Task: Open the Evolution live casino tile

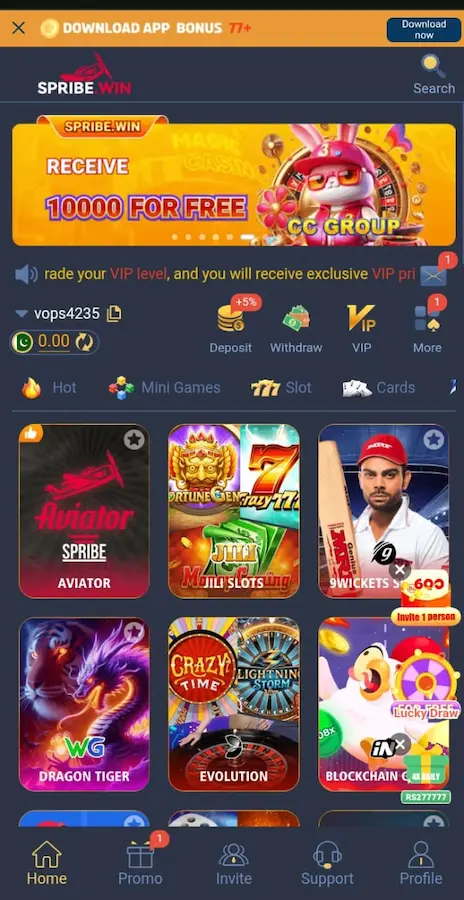Action: (x=234, y=704)
